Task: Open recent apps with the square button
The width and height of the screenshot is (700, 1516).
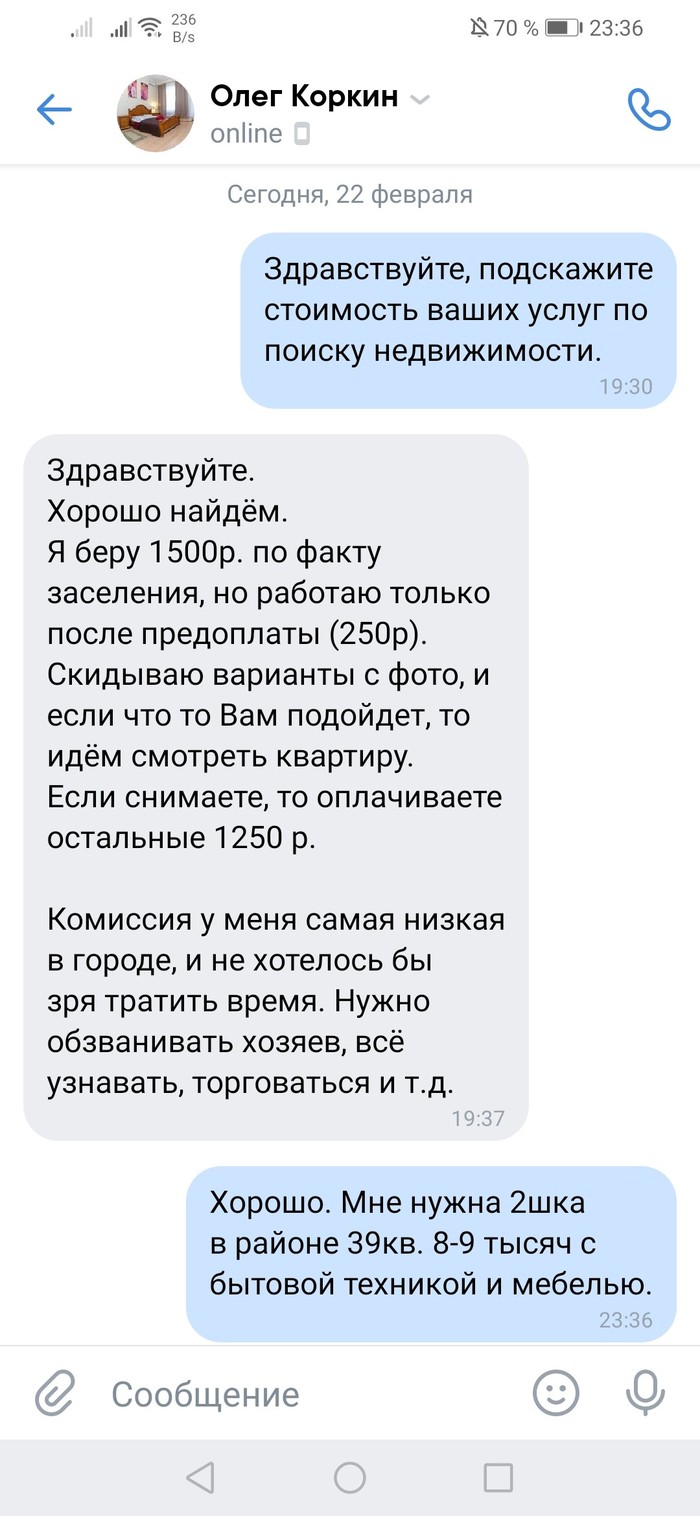Action: pos(498,1477)
